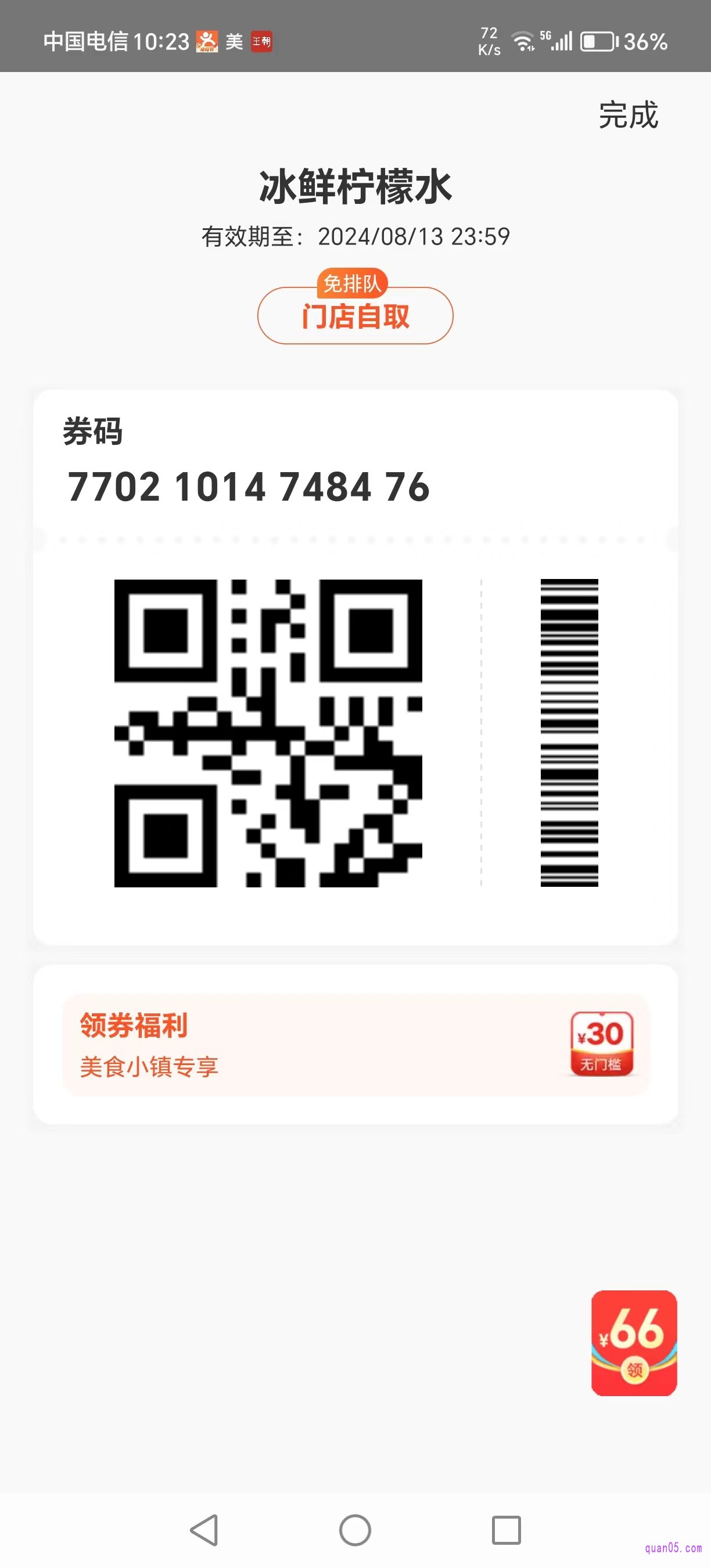Open the 领券福利 coupon banner

click(x=355, y=1045)
